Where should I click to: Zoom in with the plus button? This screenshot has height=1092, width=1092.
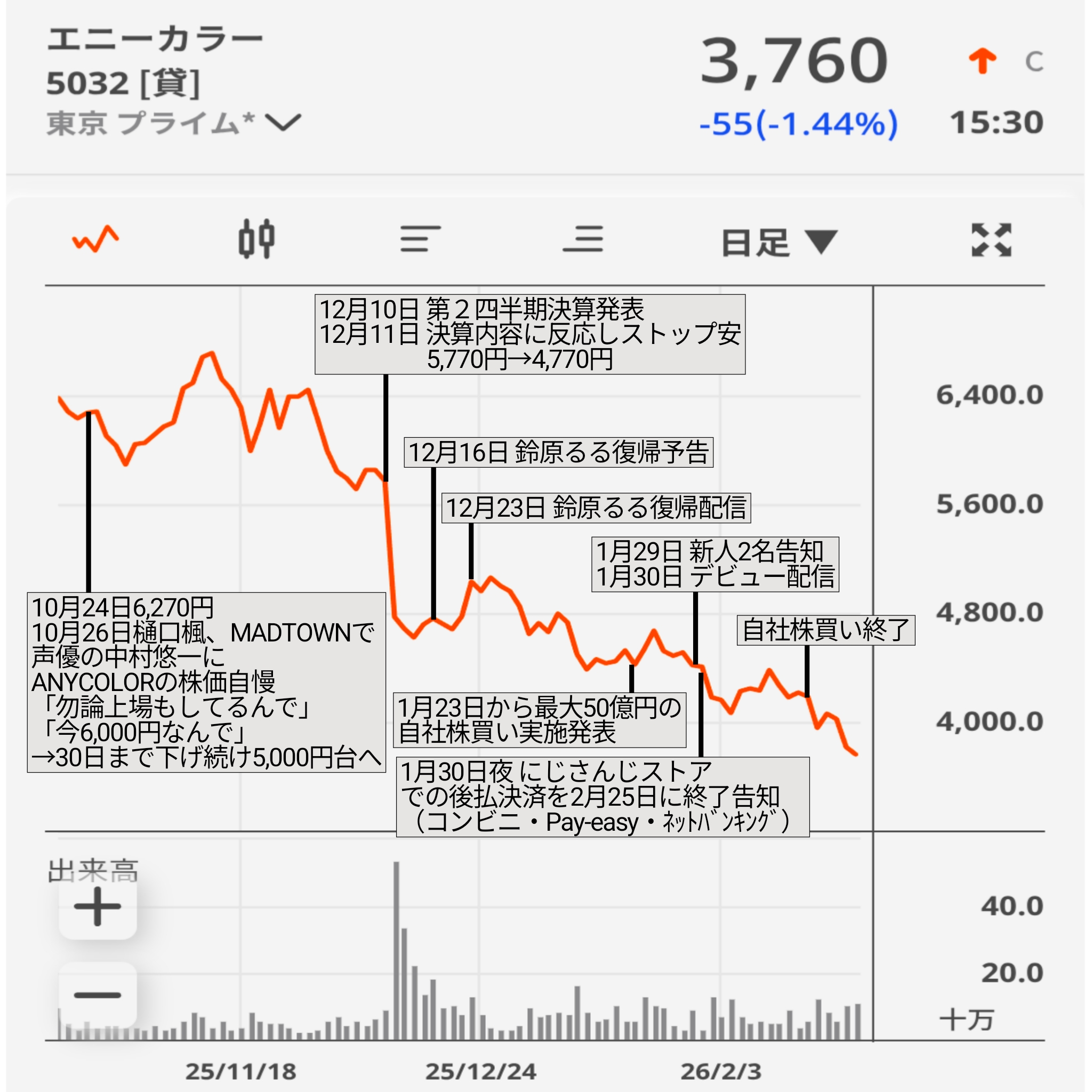pyautogui.click(x=98, y=906)
